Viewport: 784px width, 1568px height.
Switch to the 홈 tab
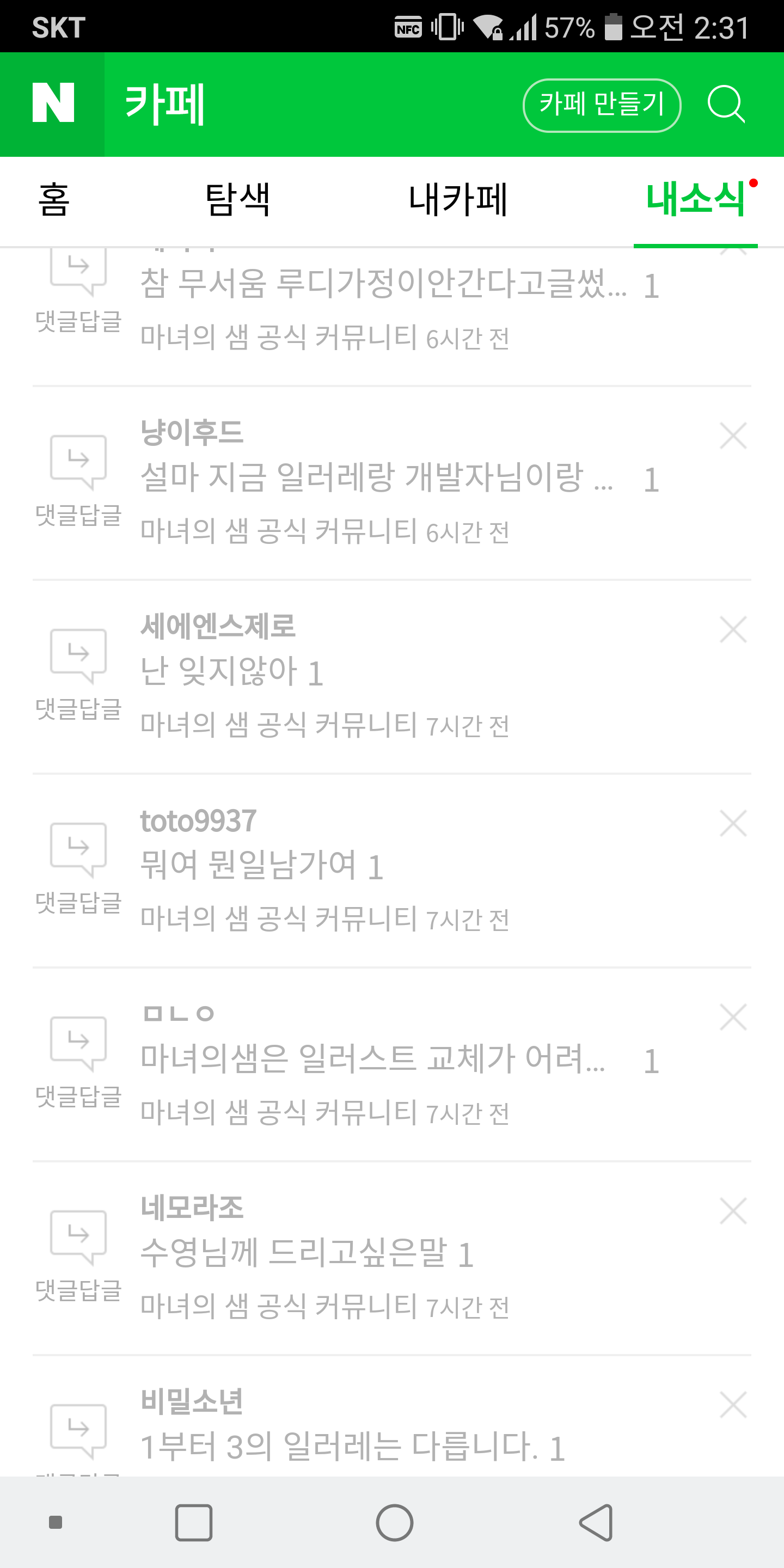[54, 200]
